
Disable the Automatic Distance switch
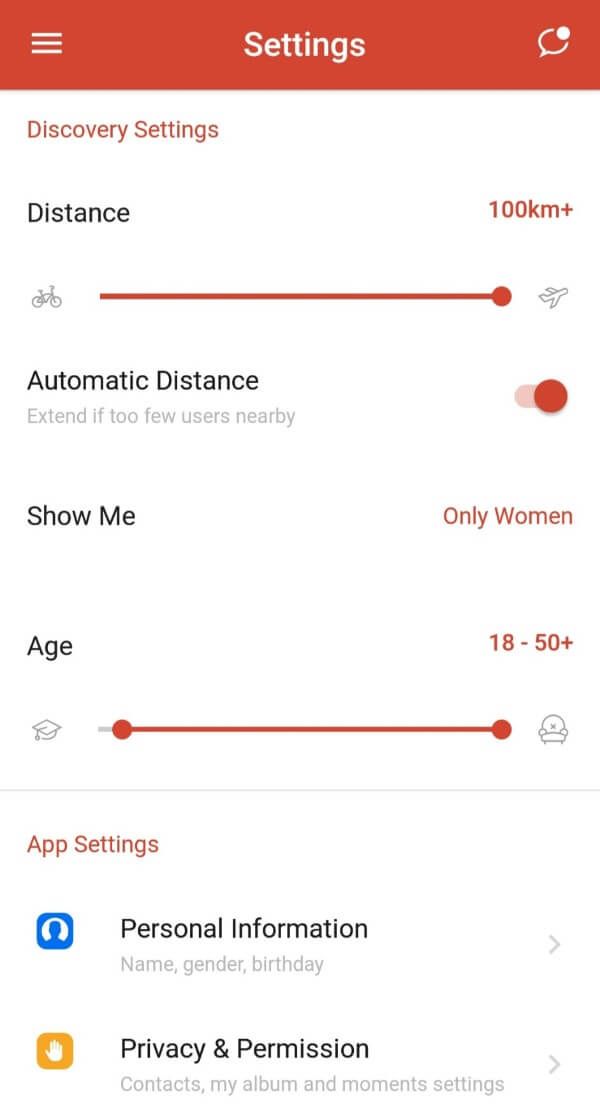[542, 396]
